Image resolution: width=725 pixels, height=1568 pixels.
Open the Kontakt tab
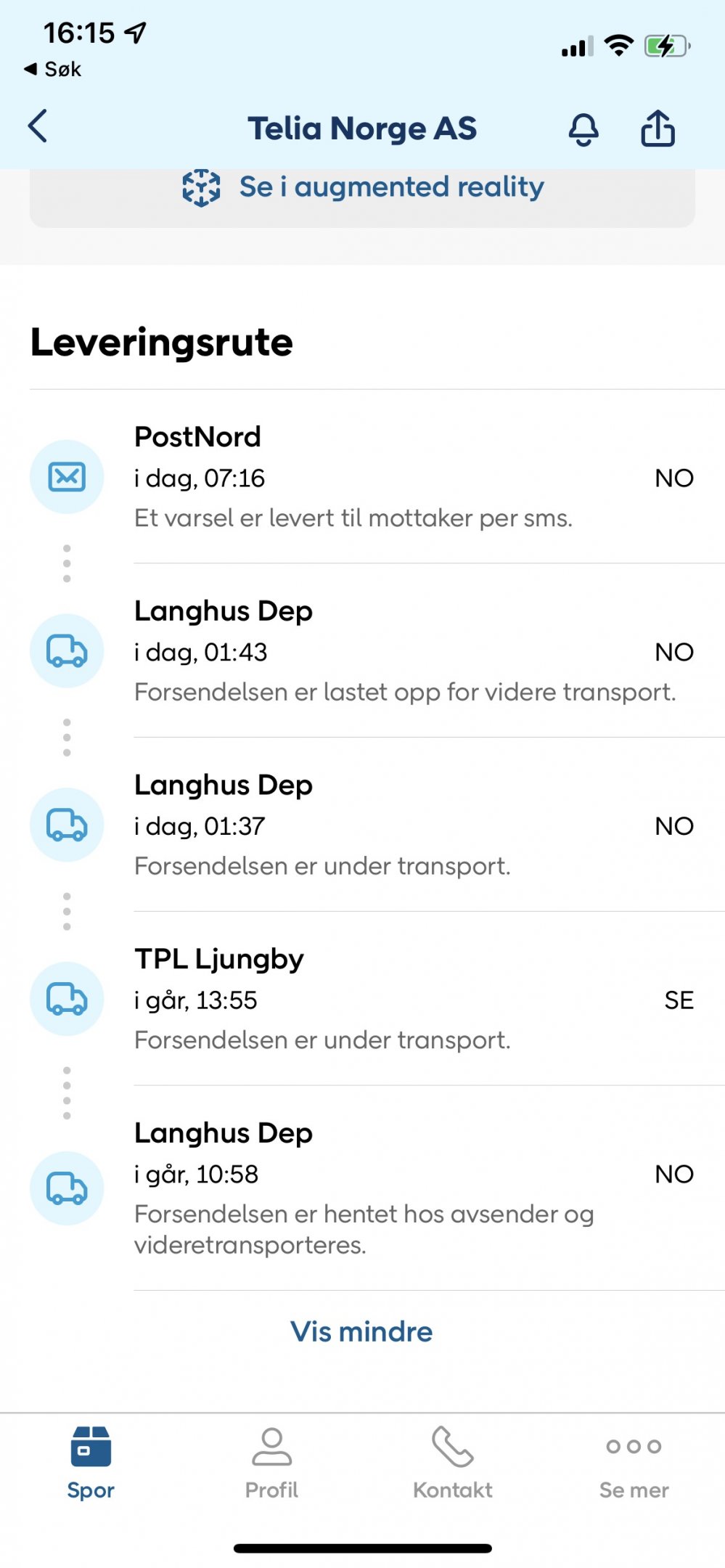[x=453, y=1463]
